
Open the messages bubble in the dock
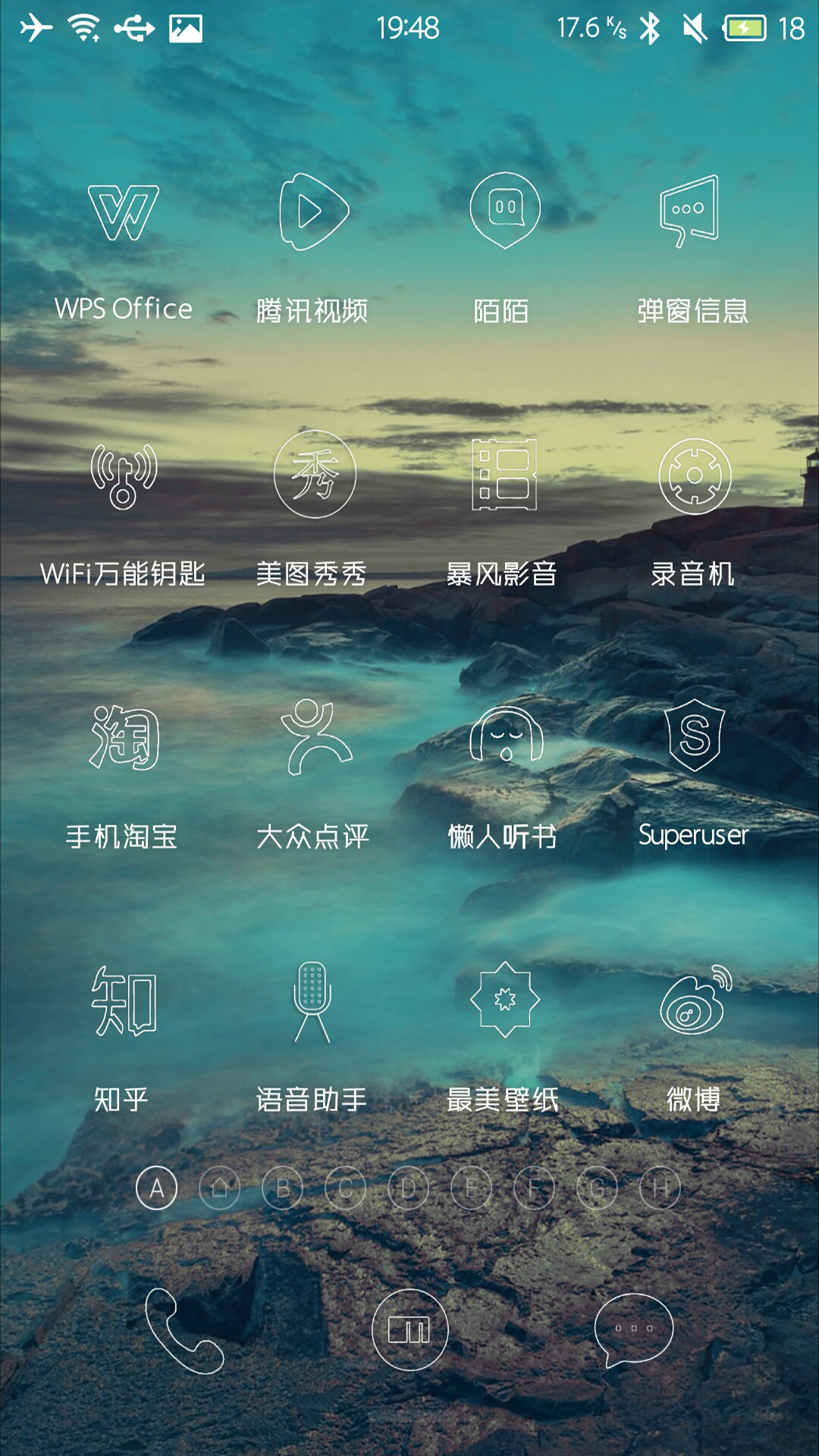tap(634, 1330)
